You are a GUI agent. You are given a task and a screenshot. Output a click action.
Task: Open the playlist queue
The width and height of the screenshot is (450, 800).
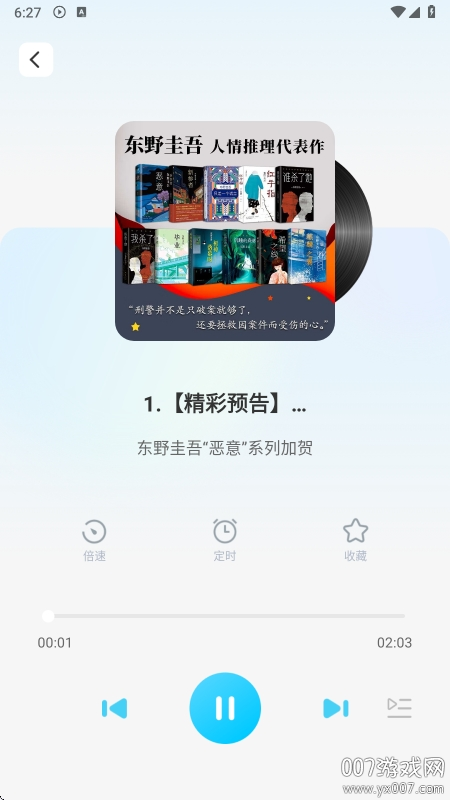(x=399, y=708)
